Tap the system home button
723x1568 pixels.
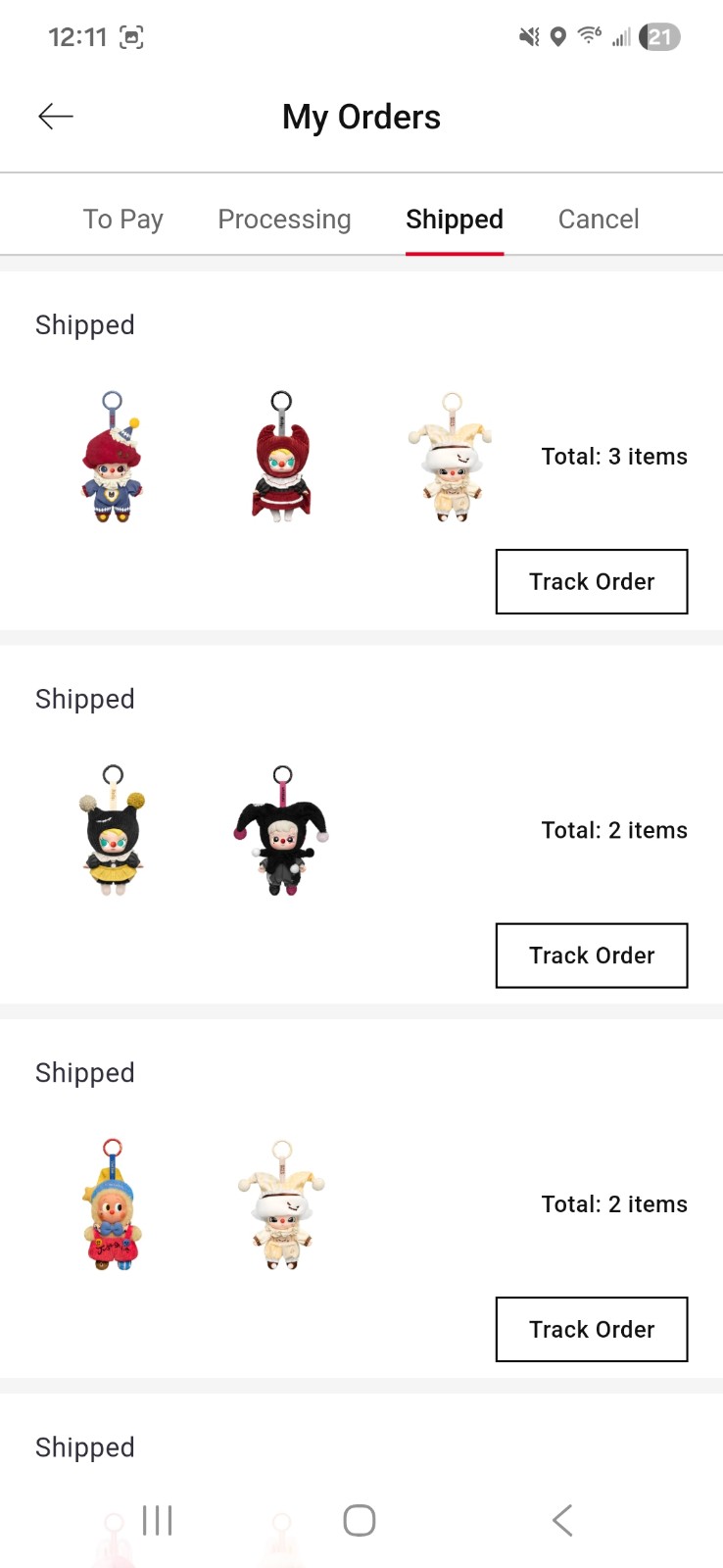coord(360,1521)
